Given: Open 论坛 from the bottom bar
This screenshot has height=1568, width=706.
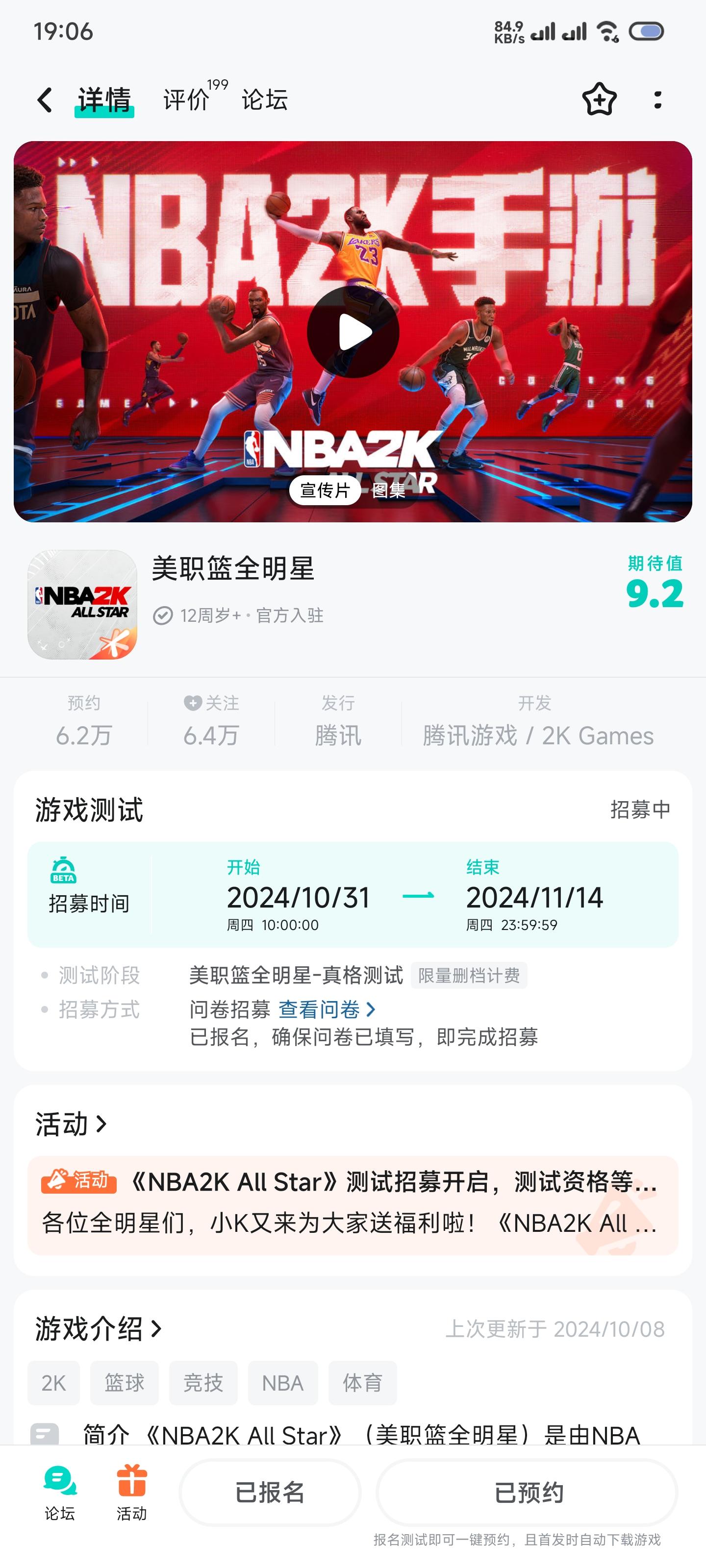Looking at the screenshot, I should click(x=60, y=1493).
